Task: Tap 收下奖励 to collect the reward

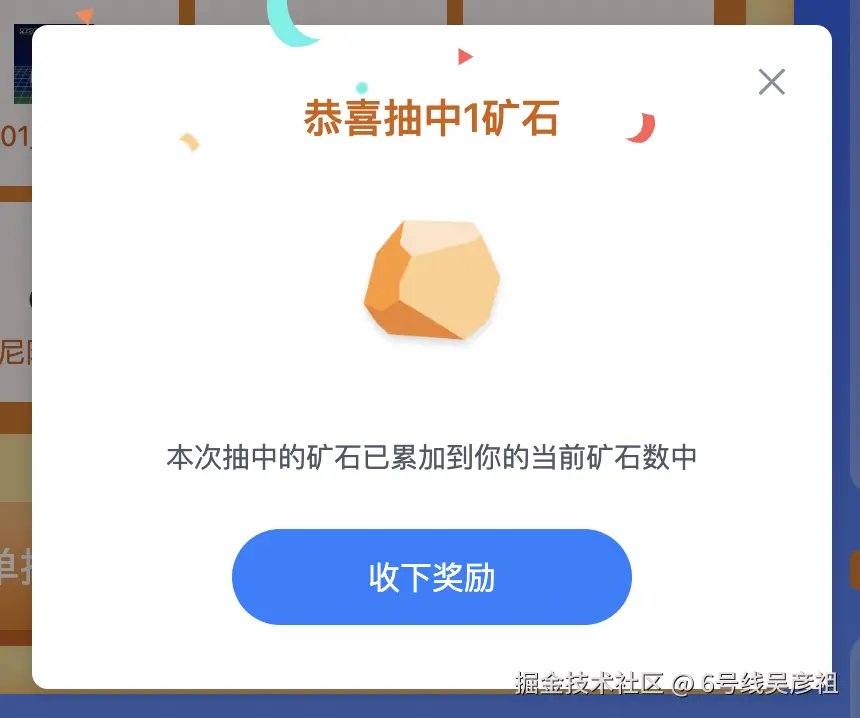Action: [432, 577]
